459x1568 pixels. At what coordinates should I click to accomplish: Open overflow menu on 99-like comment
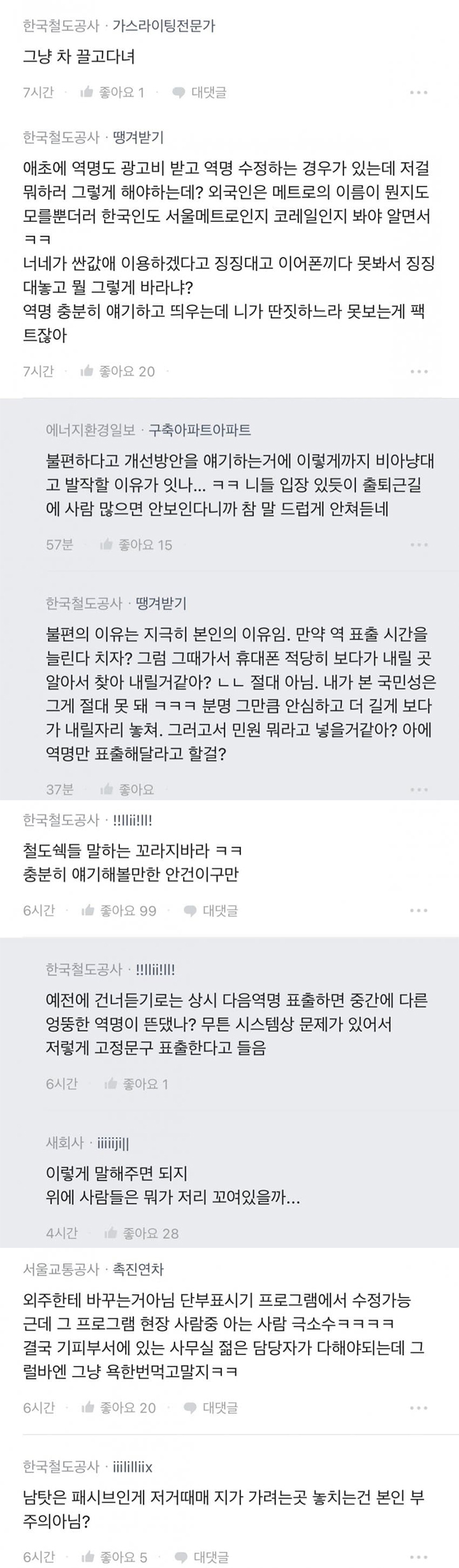[x=419, y=911]
